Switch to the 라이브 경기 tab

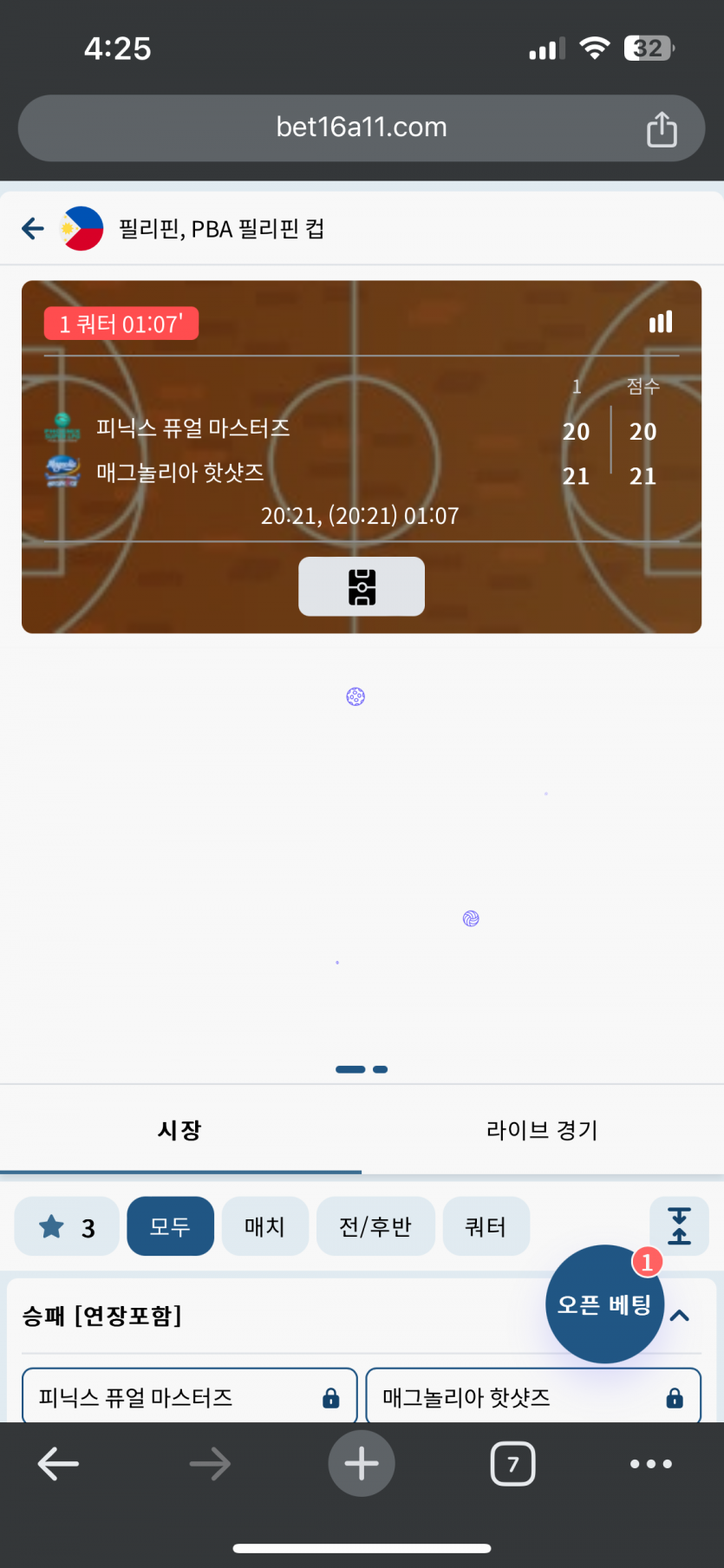[542, 1130]
